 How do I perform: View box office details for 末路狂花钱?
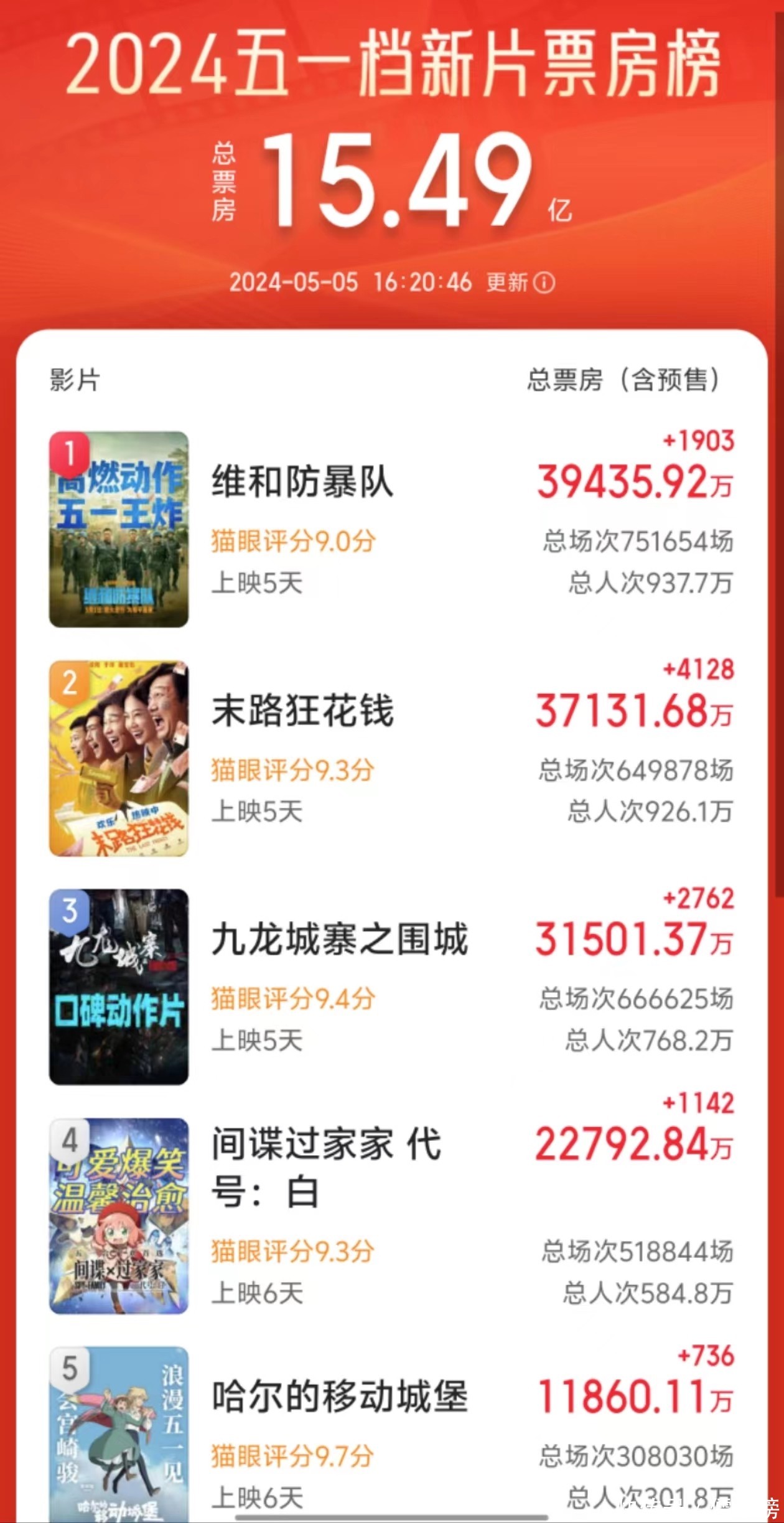[633, 712]
